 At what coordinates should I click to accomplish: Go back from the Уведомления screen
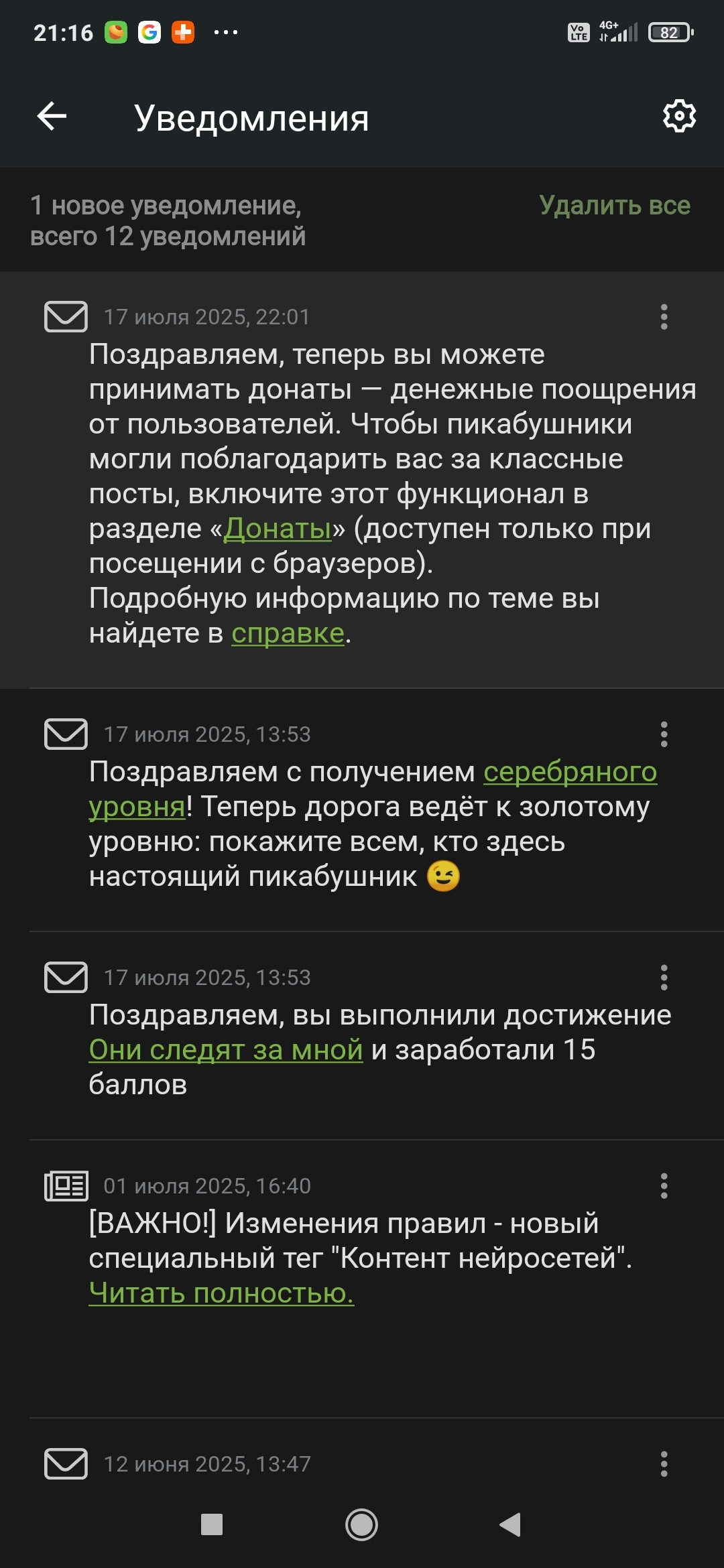(52, 117)
